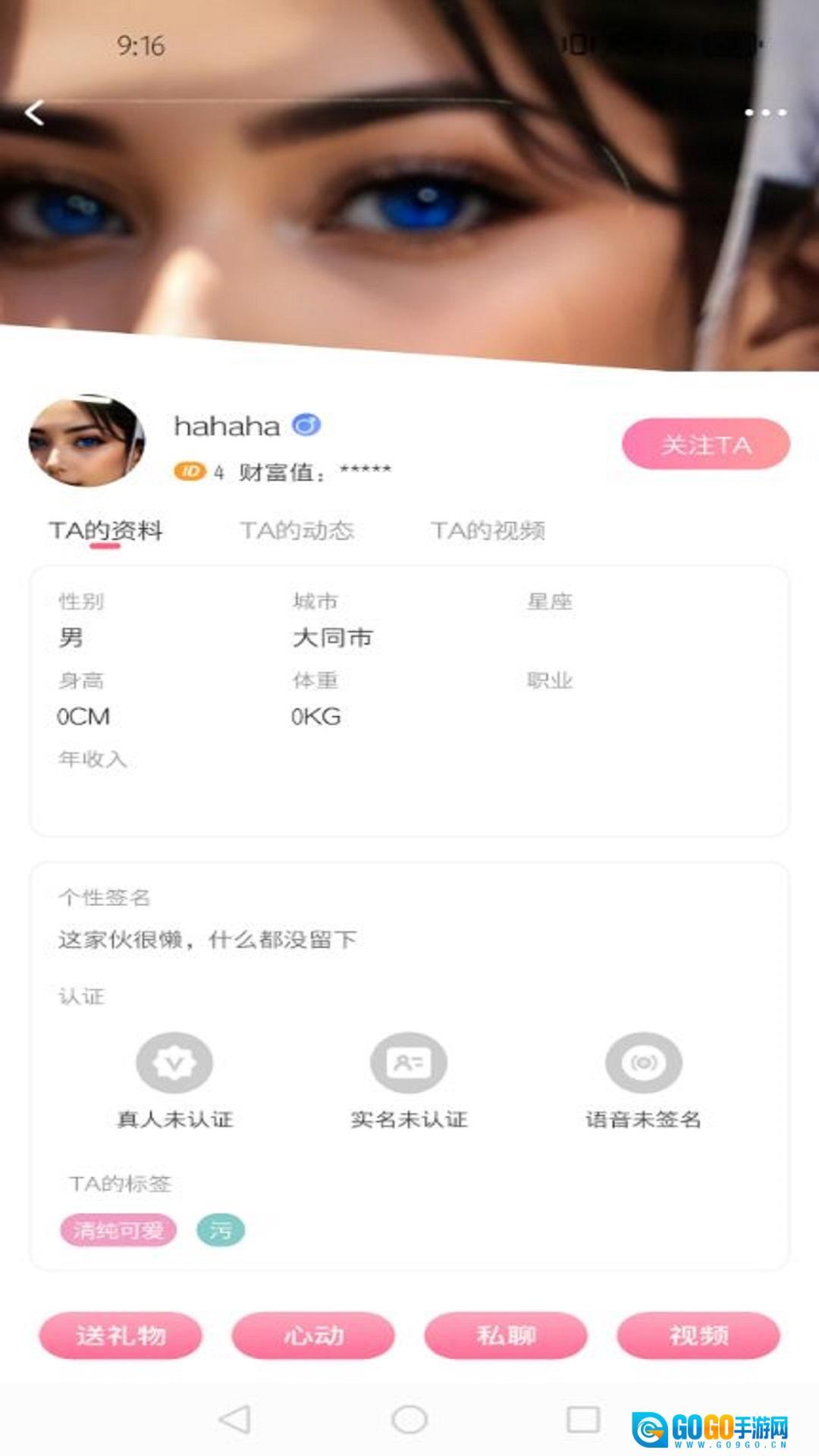The width and height of the screenshot is (819, 1456).
Task: Start a video call with 视频
Action: click(x=698, y=1335)
